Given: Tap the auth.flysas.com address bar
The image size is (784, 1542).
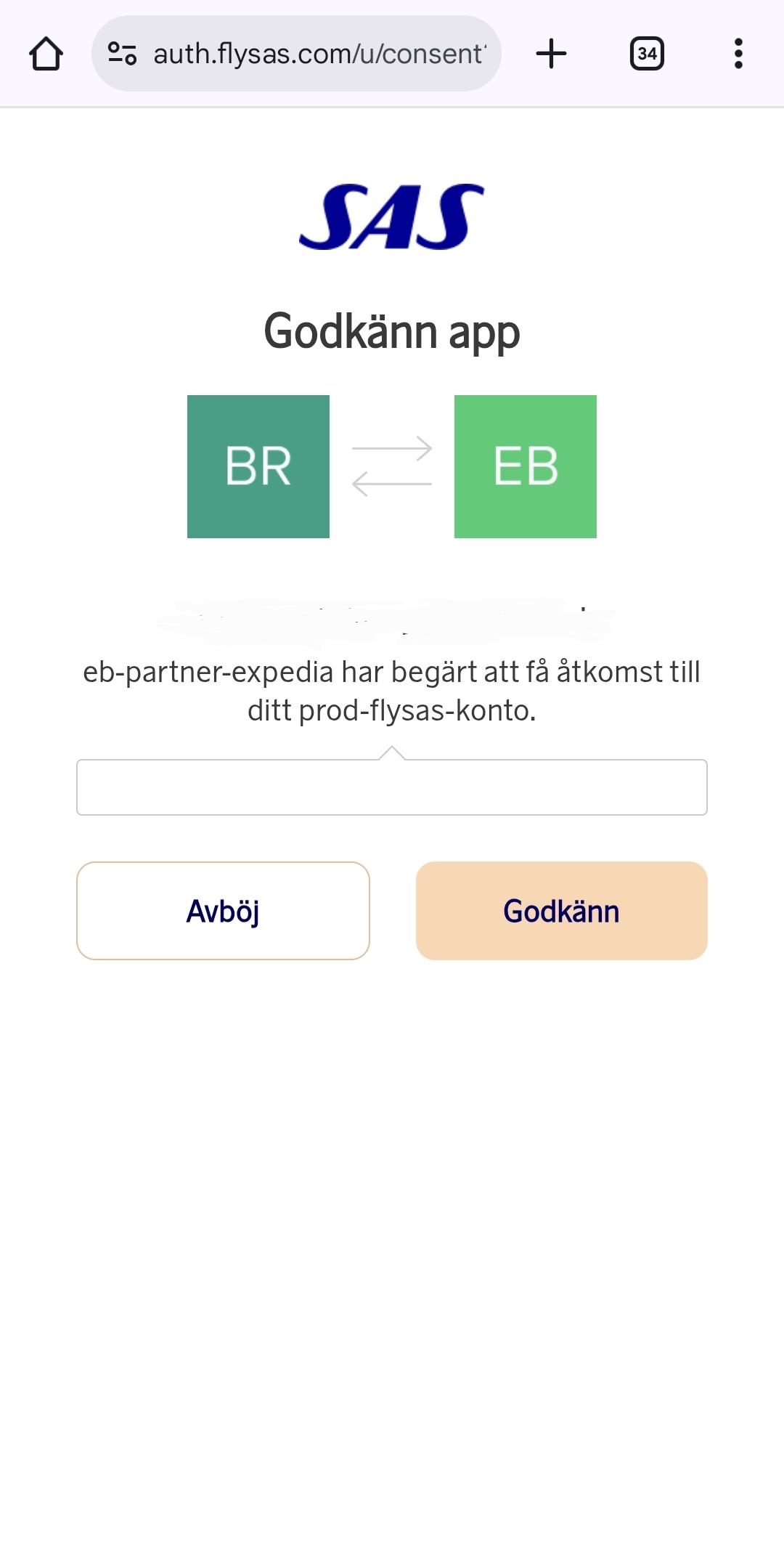Looking at the screenshot, I should click(x=319, y=54).
